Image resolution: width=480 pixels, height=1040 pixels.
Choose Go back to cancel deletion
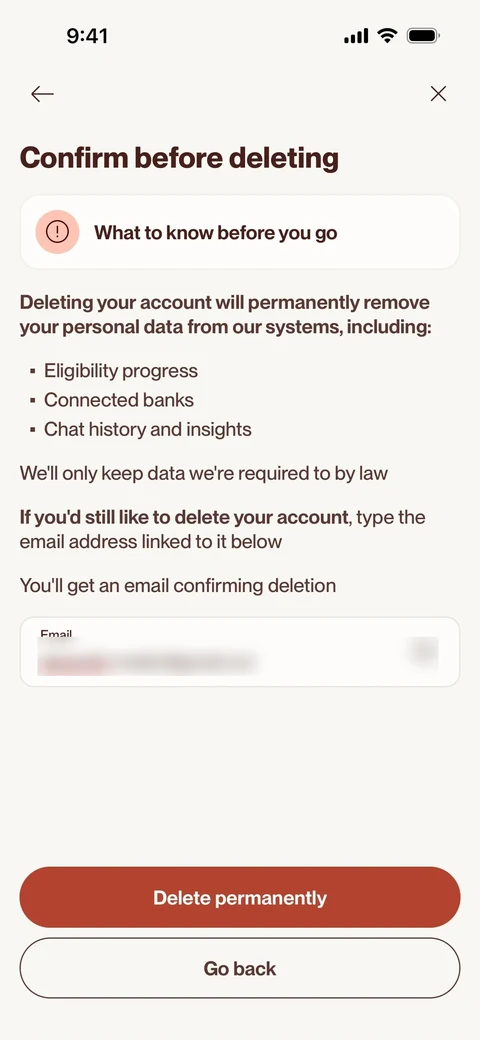240,968
